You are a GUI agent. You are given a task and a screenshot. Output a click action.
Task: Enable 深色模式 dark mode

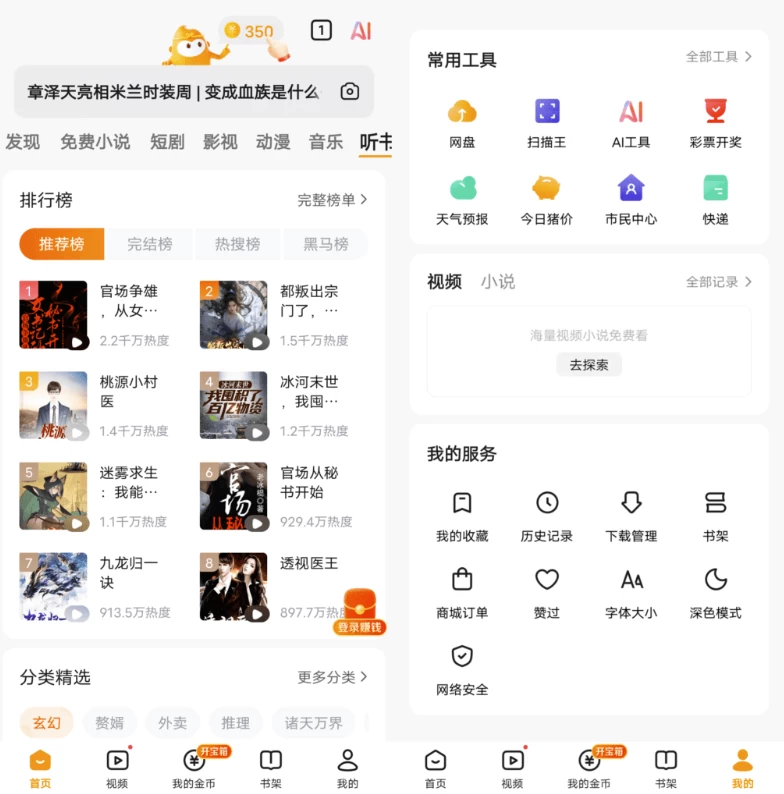click(715, 592)
